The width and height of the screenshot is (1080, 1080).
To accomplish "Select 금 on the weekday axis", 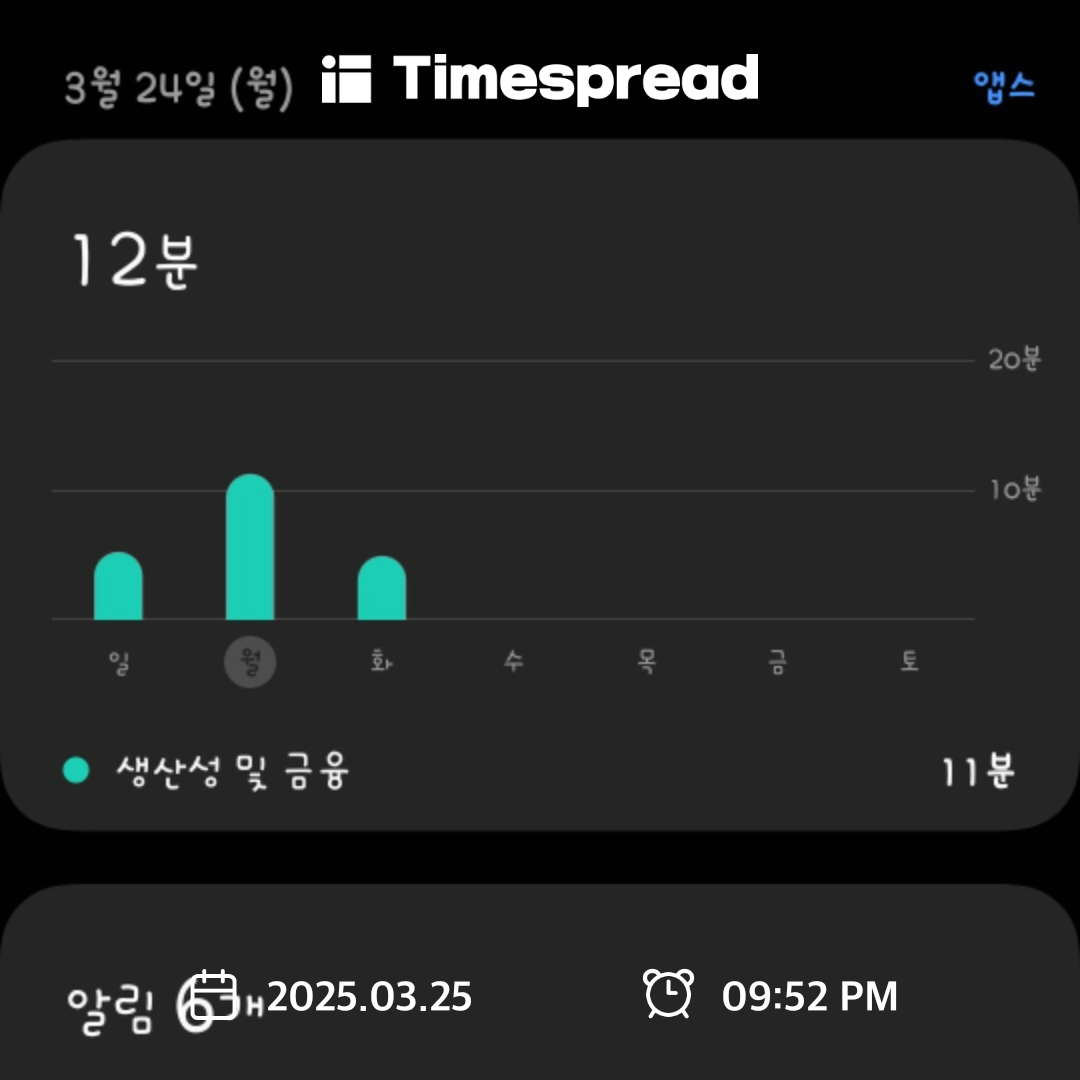I will [x=777, y=662].
